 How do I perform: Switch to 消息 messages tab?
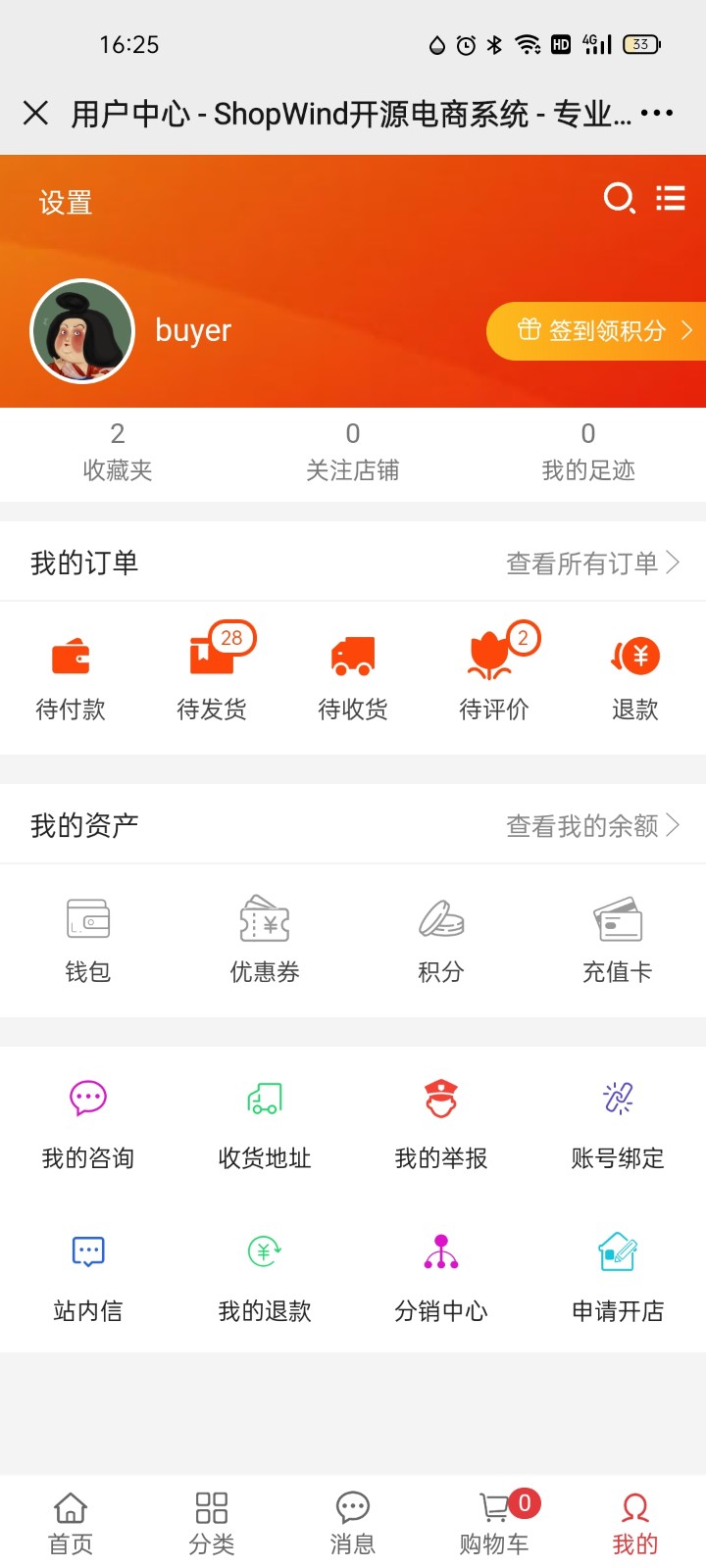353,1524
